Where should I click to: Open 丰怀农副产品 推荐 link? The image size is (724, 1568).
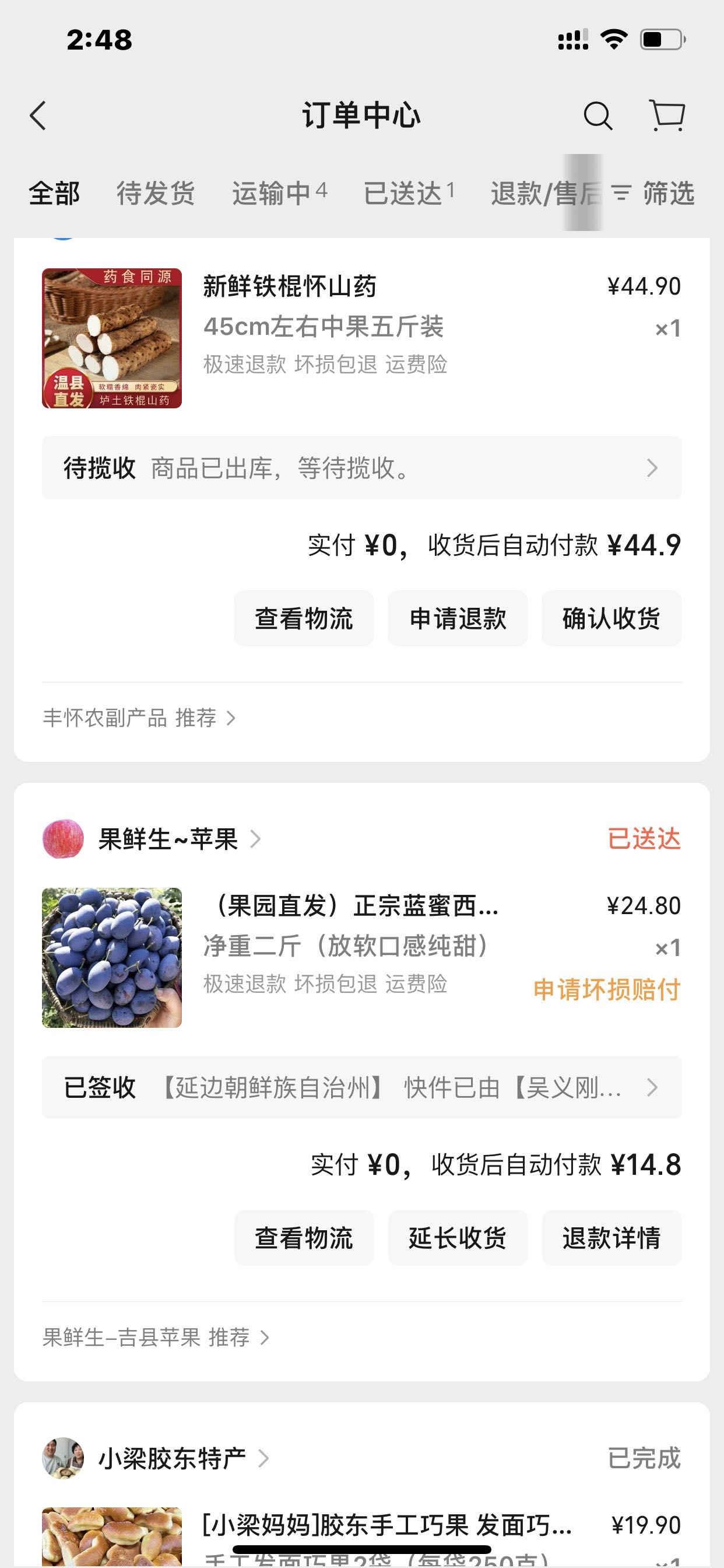pos(139,718)
